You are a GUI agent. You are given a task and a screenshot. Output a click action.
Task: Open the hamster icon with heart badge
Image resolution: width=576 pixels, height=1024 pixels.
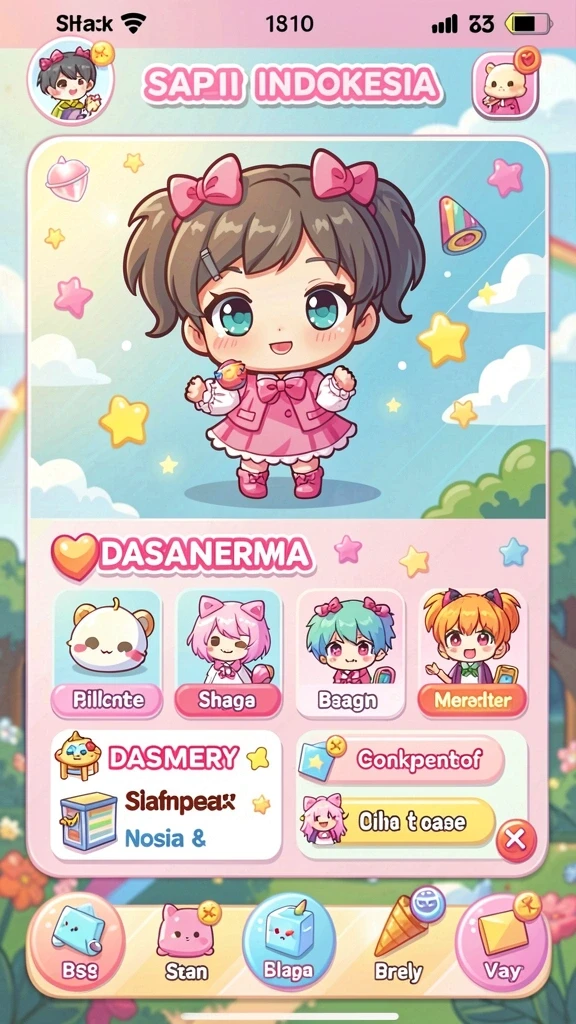tap(505, 85)
